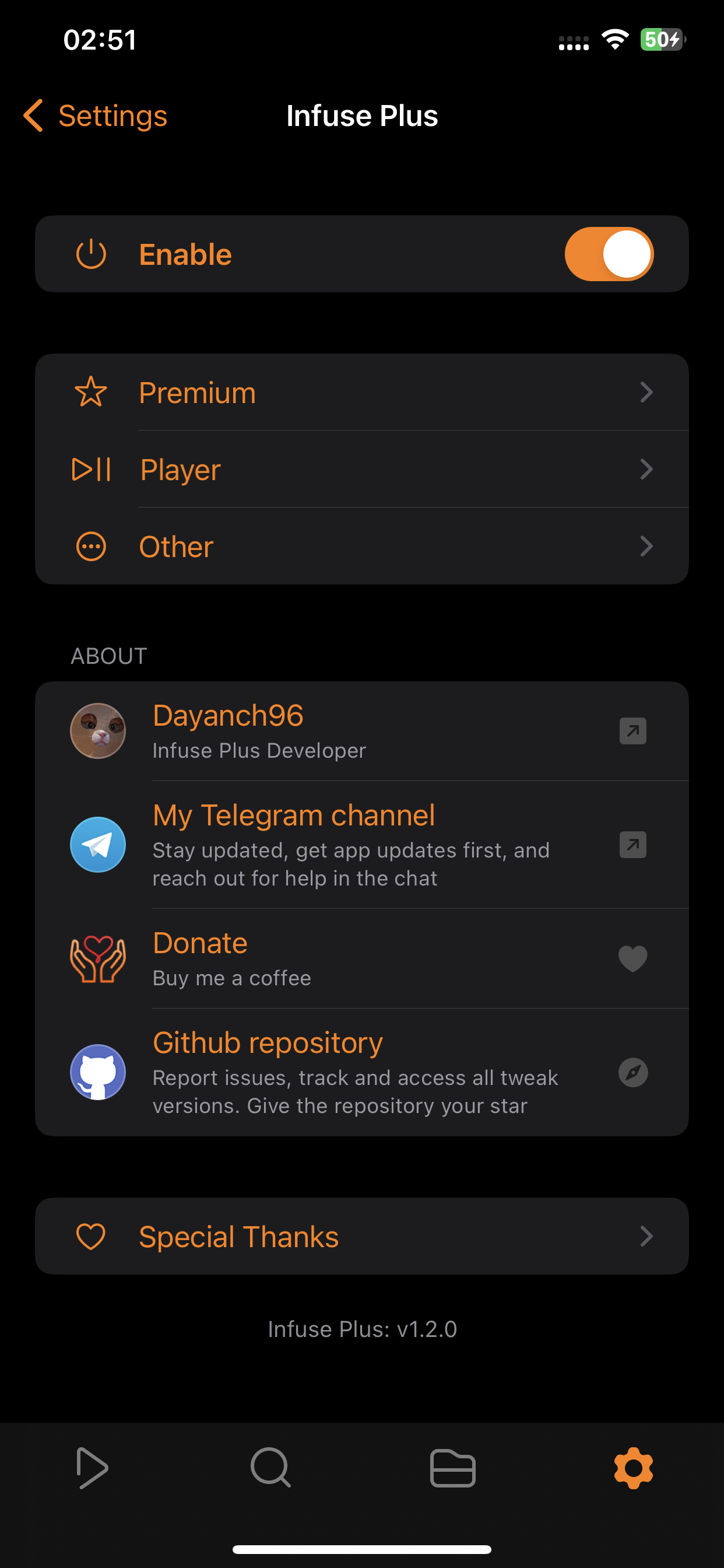This screenshot has height=1568, width=724.
Task: Tap the heart icon beside Donate
Action: 632,958
